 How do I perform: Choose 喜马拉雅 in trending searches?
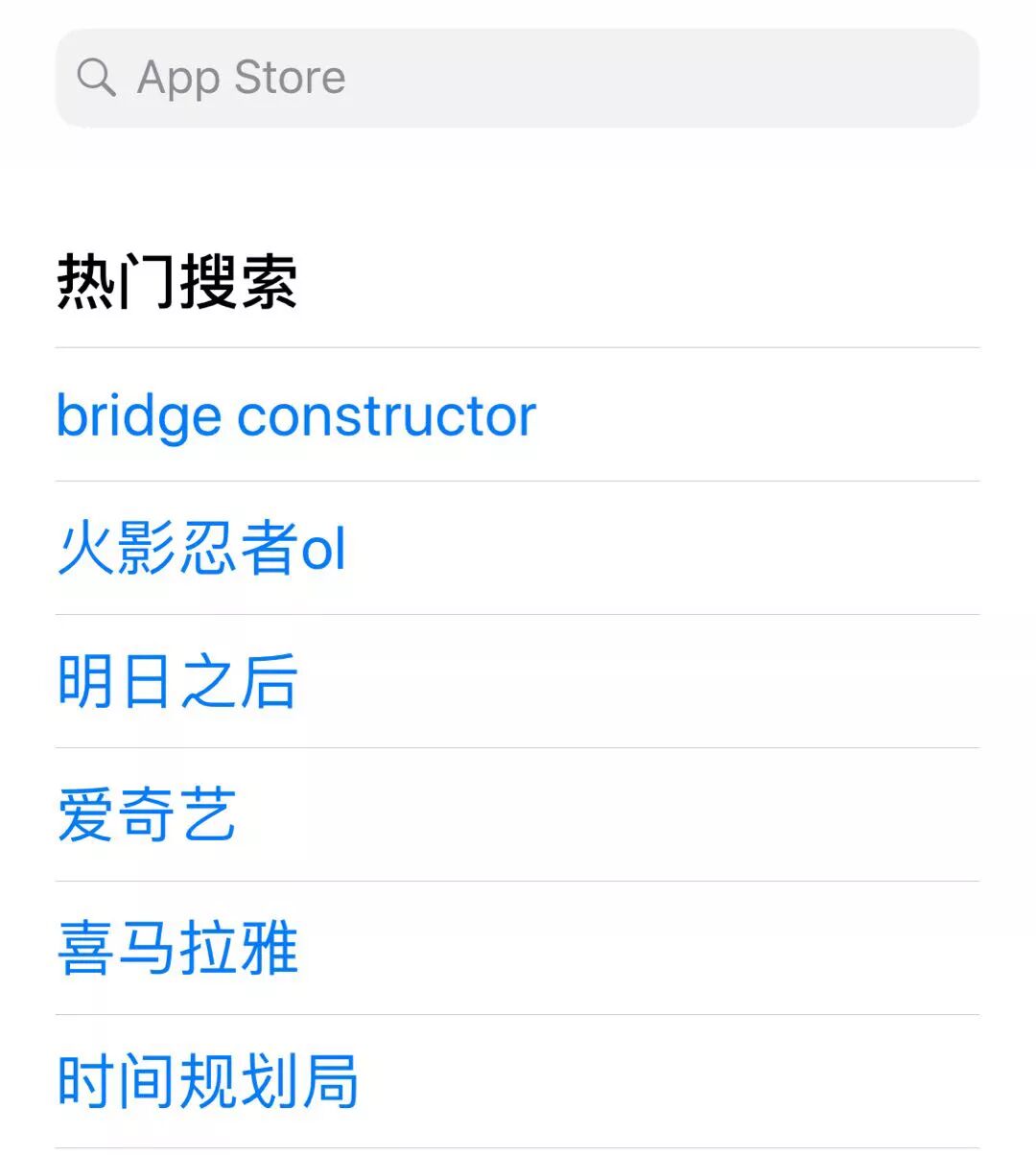(x=177, y=949)
